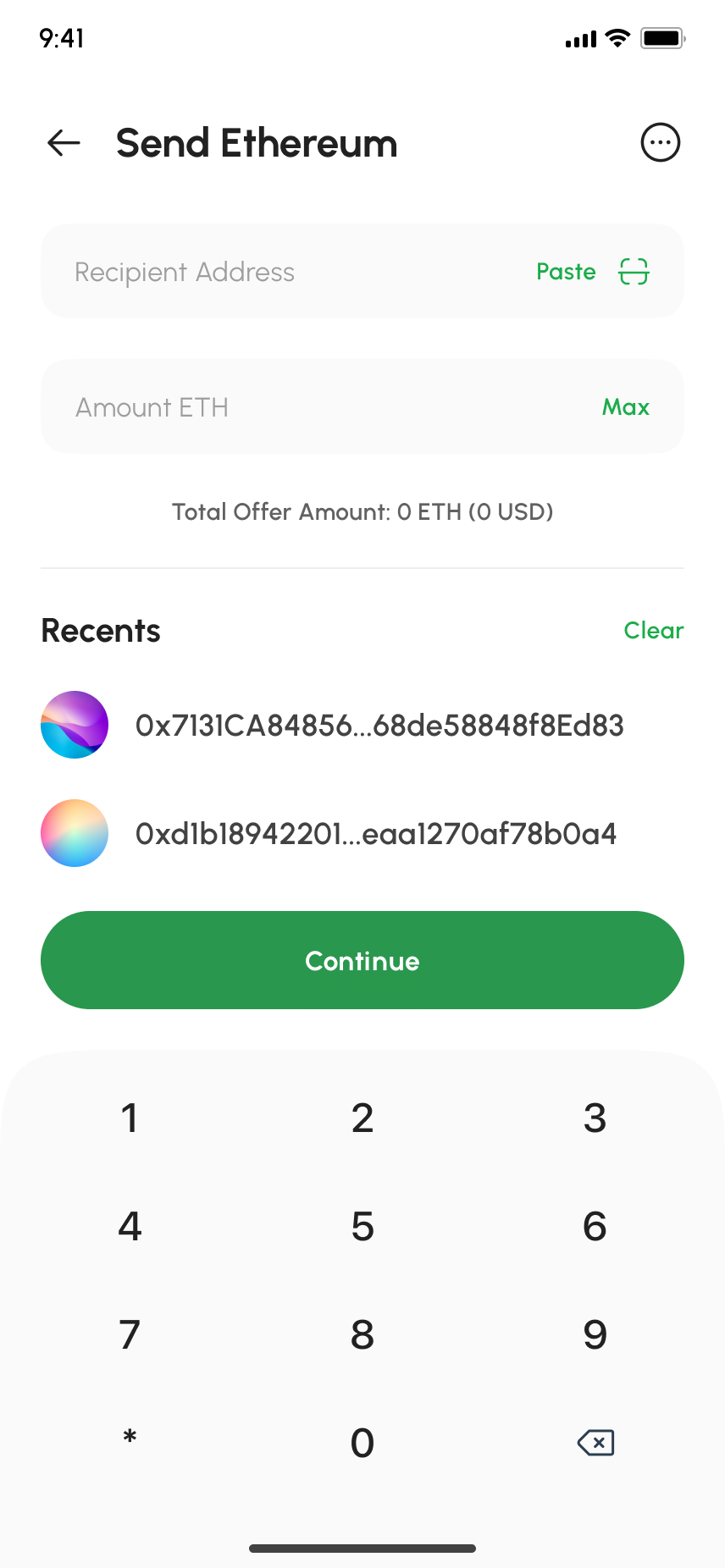The height and width of the screenshot is (1568, 725).
Task: Enter digit 9 on the keypad
Action: (595, 1334)
